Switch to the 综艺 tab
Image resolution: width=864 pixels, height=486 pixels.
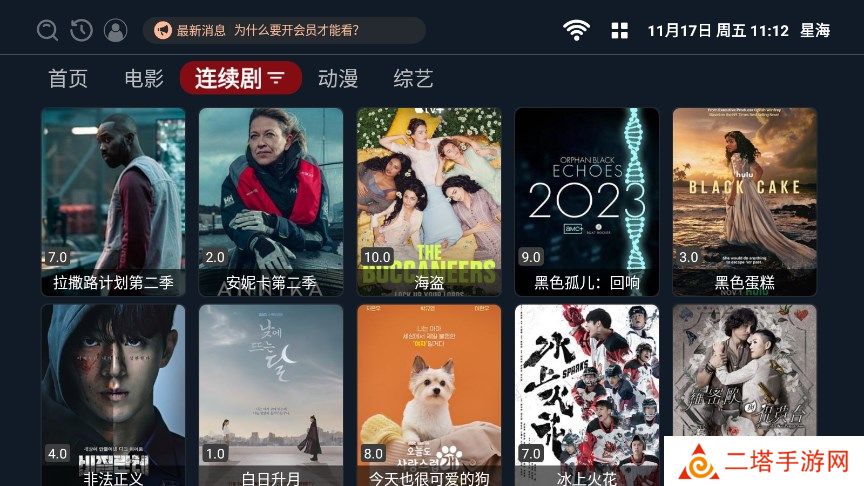pyautogui.click(x=413, y=78)
